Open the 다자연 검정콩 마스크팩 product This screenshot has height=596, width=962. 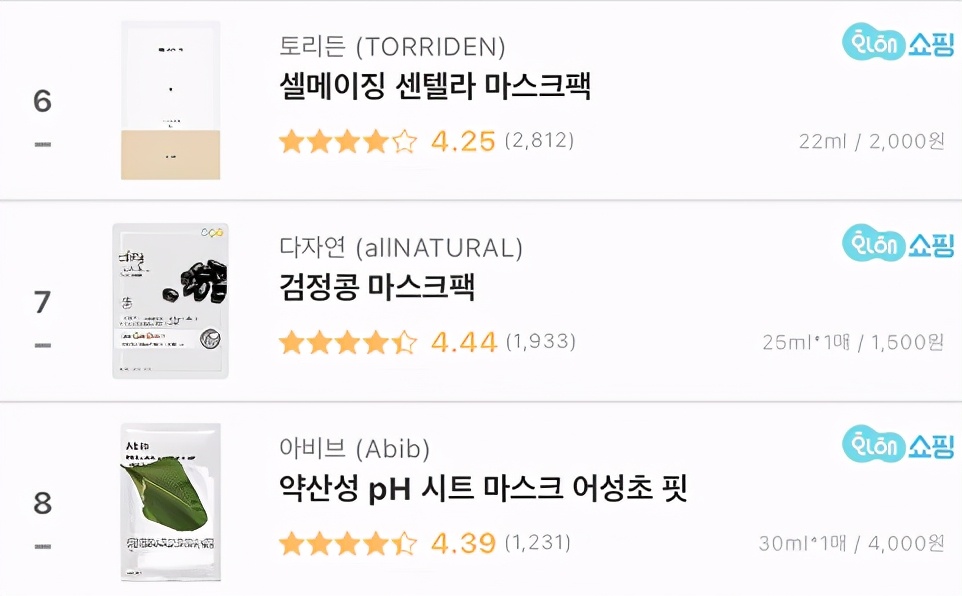click(x=377, y=288)
